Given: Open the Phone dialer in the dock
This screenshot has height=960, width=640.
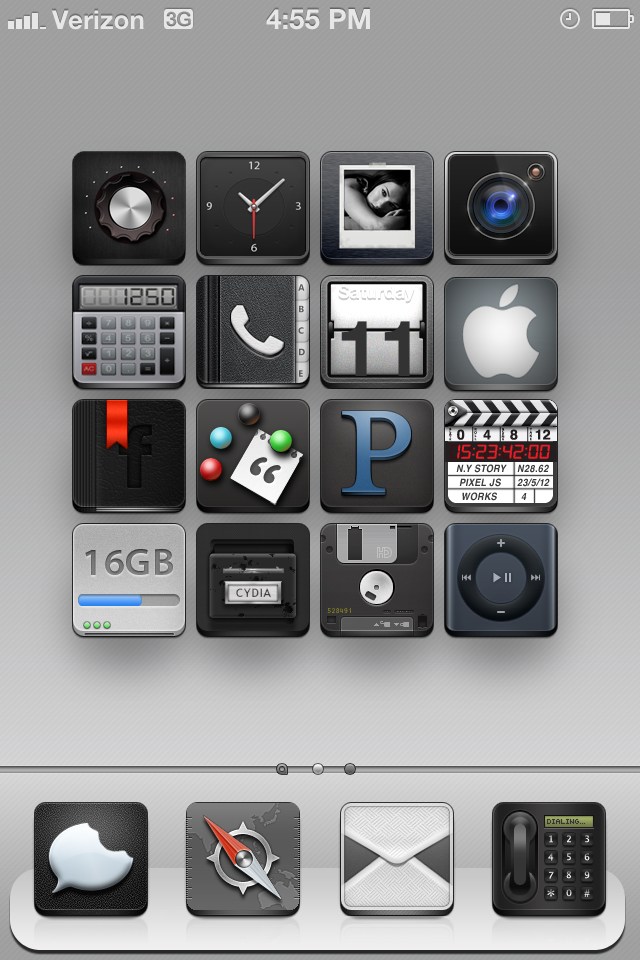Looking at the screenshot, I should (x=549, y=858).
